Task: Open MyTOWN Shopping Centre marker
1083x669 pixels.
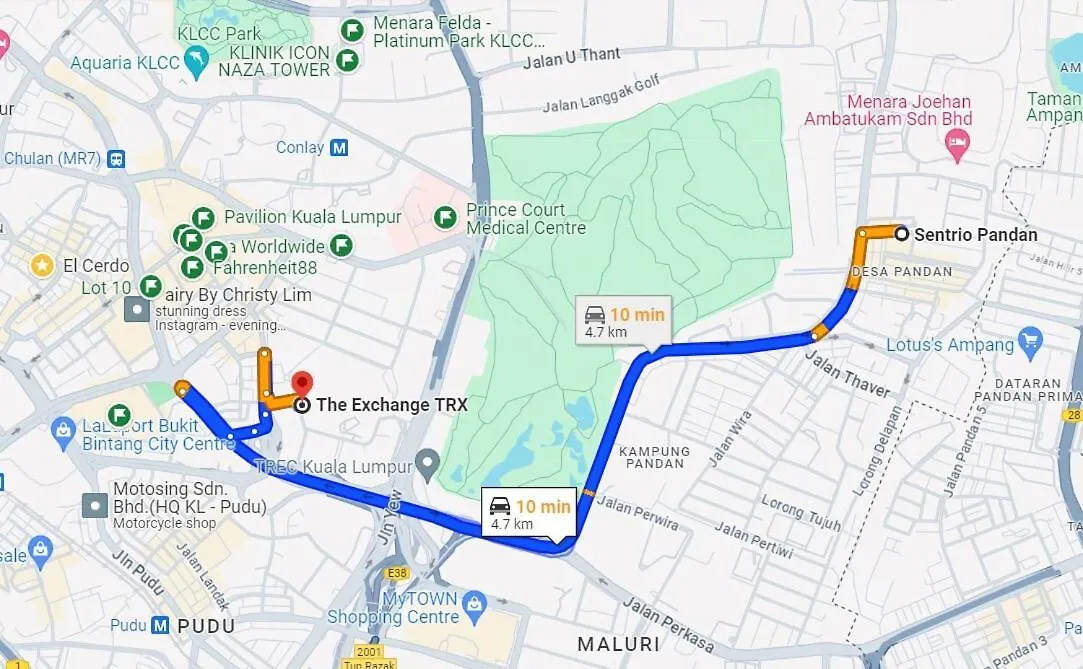Action: coord(474,603)
